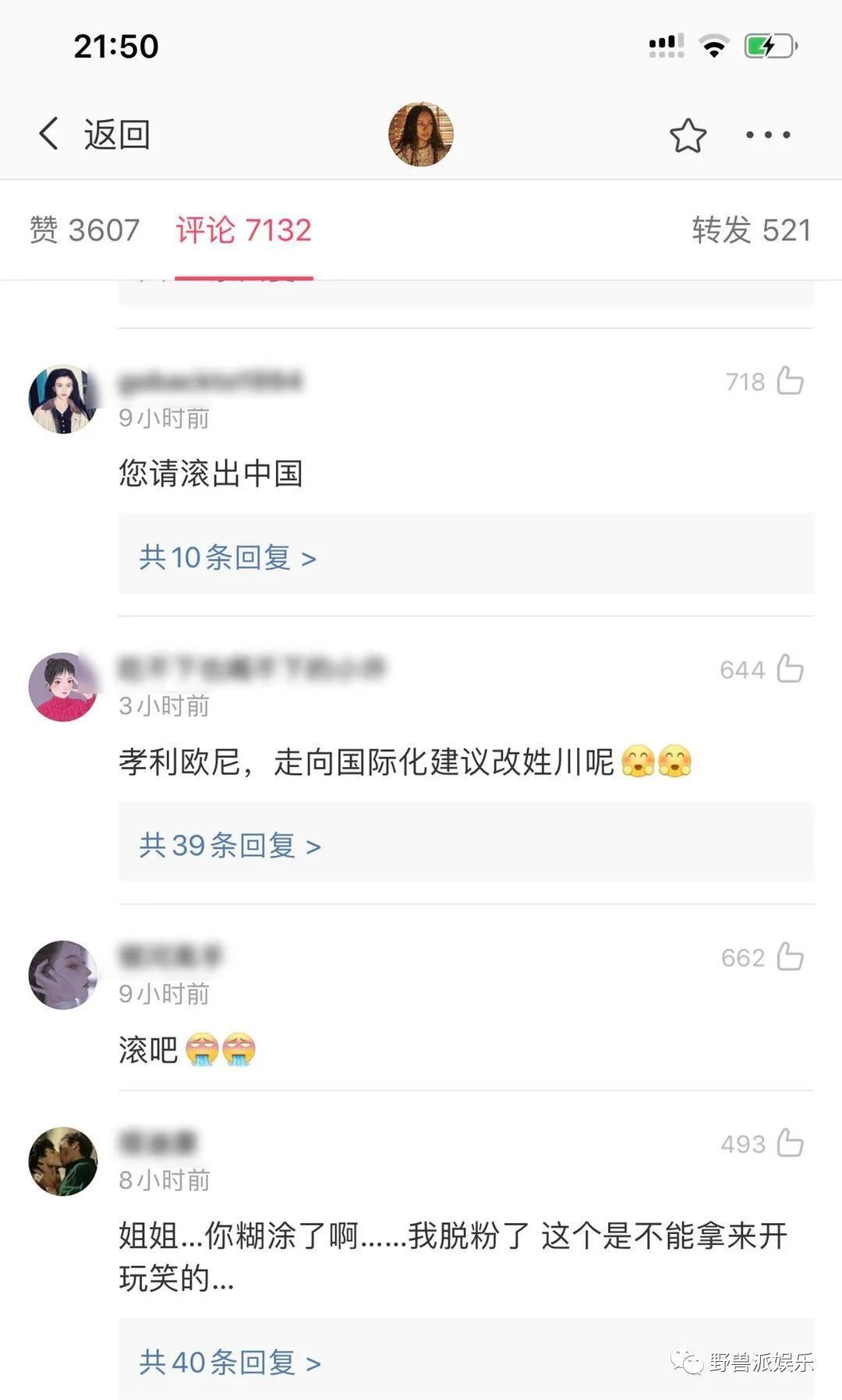The image size is (842, 1400).
Task: Like the comment saying 您请滚出中国
Action: pyautogui.click(x=791, y=381)
